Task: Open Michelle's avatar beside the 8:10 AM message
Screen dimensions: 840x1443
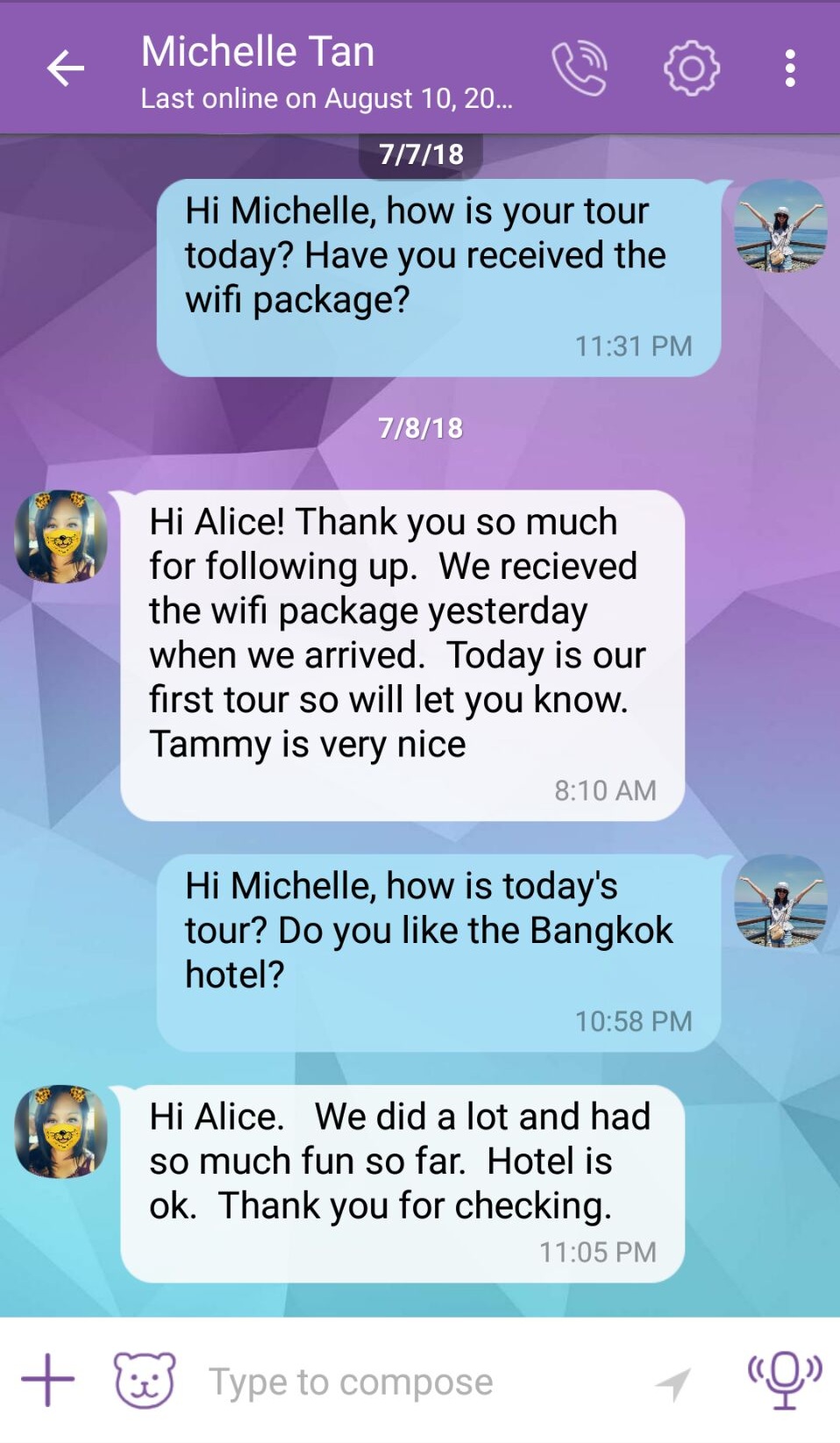Action: (61, 536)
